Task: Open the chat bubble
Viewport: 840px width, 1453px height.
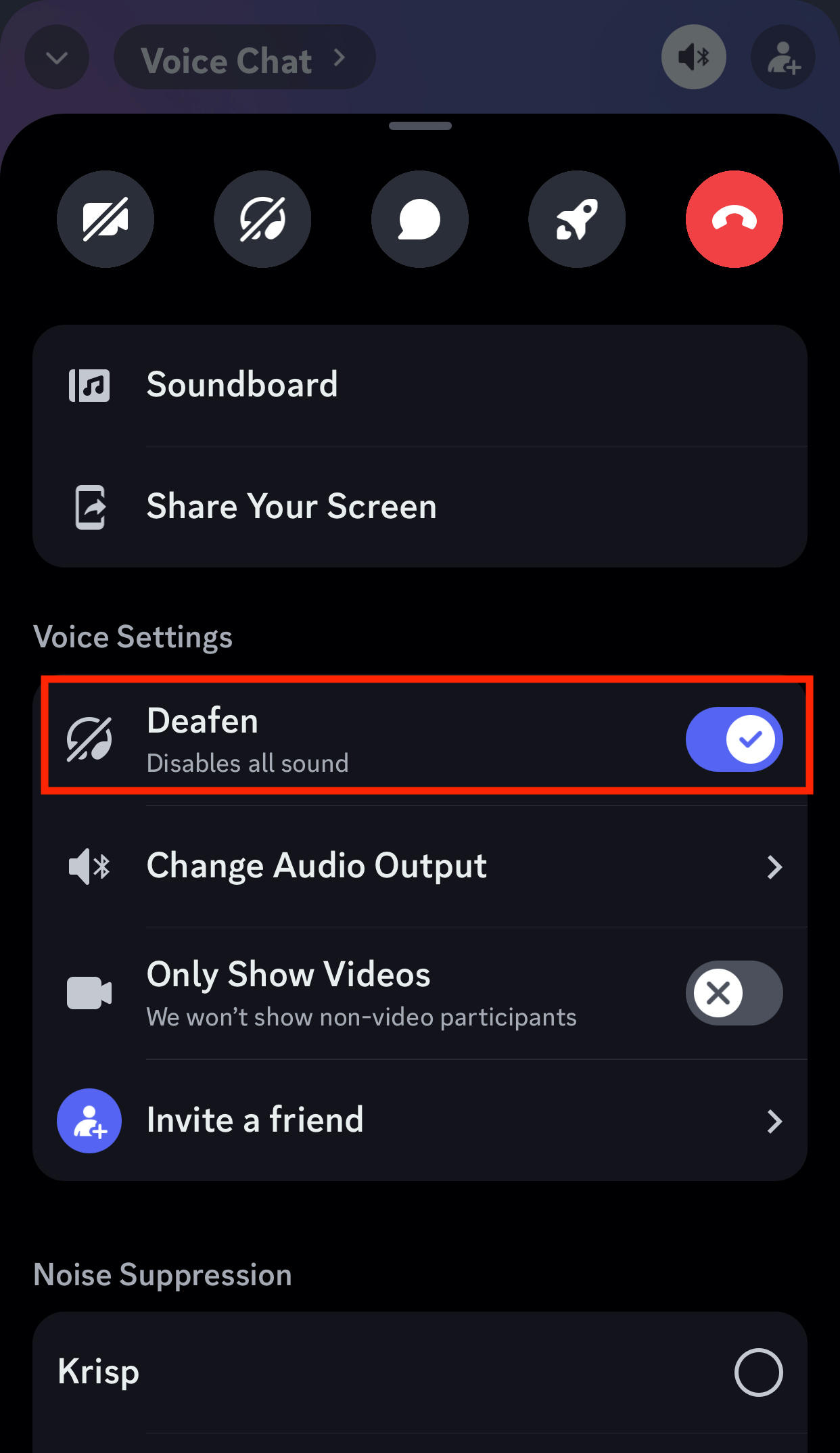Action: point(419,219)
